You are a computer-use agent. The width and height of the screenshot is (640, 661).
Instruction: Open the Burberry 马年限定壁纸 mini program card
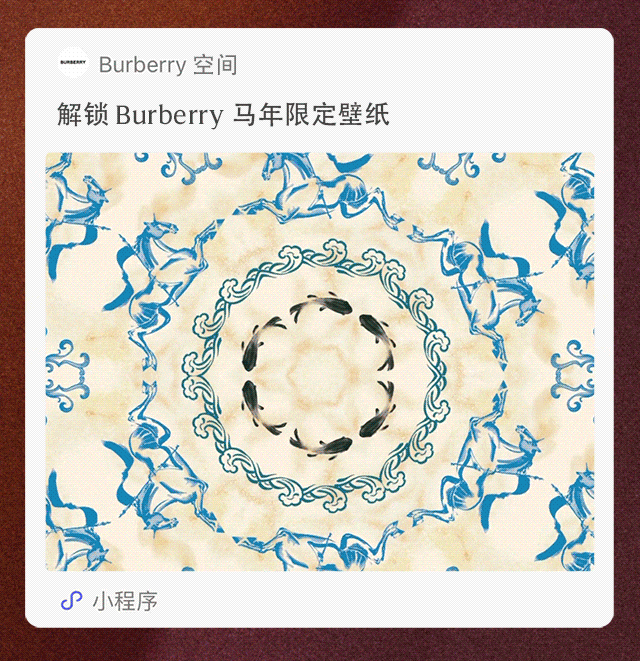(319, 328)
